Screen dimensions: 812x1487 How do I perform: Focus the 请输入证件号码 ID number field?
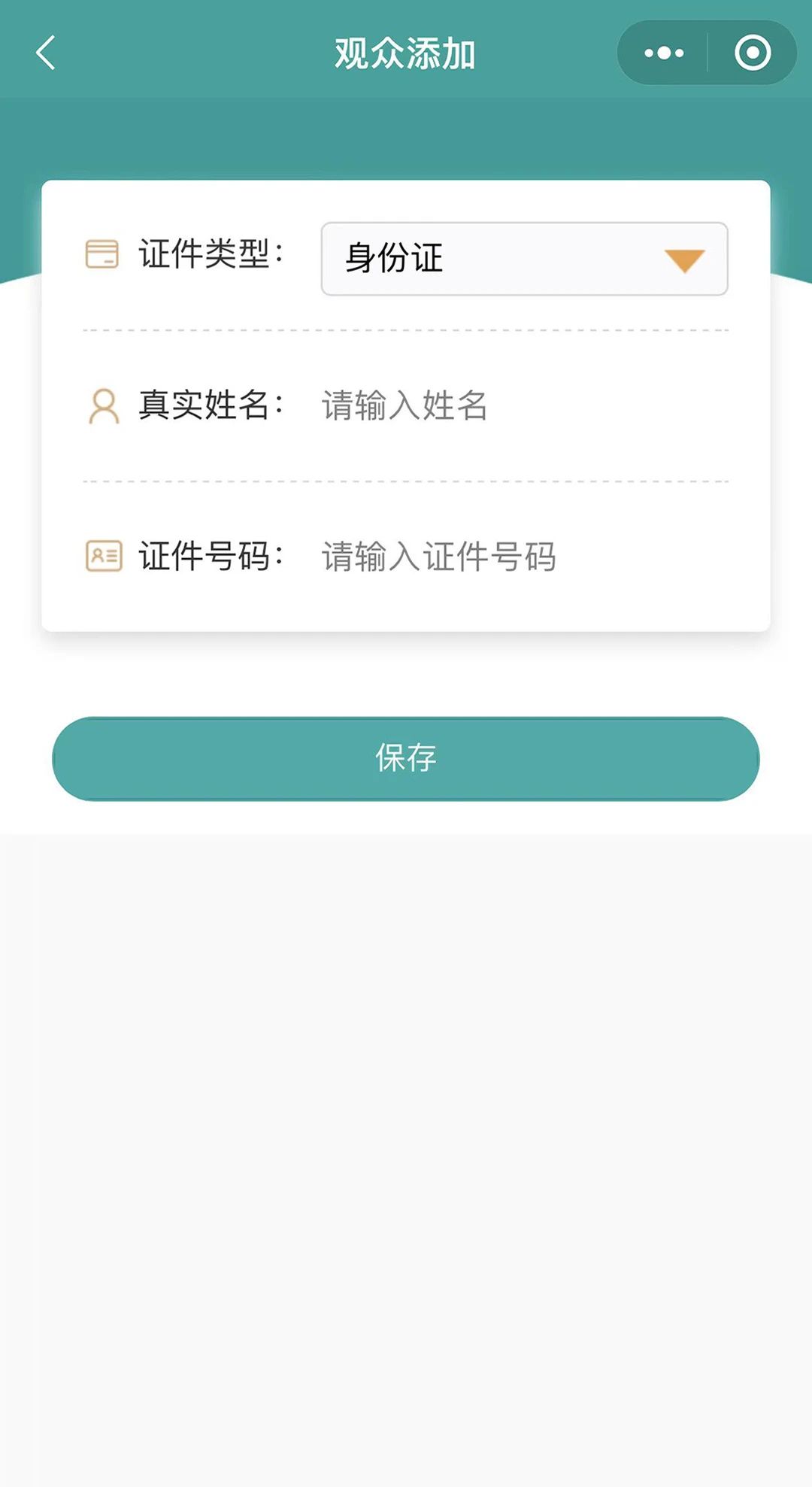click(524, 557)
